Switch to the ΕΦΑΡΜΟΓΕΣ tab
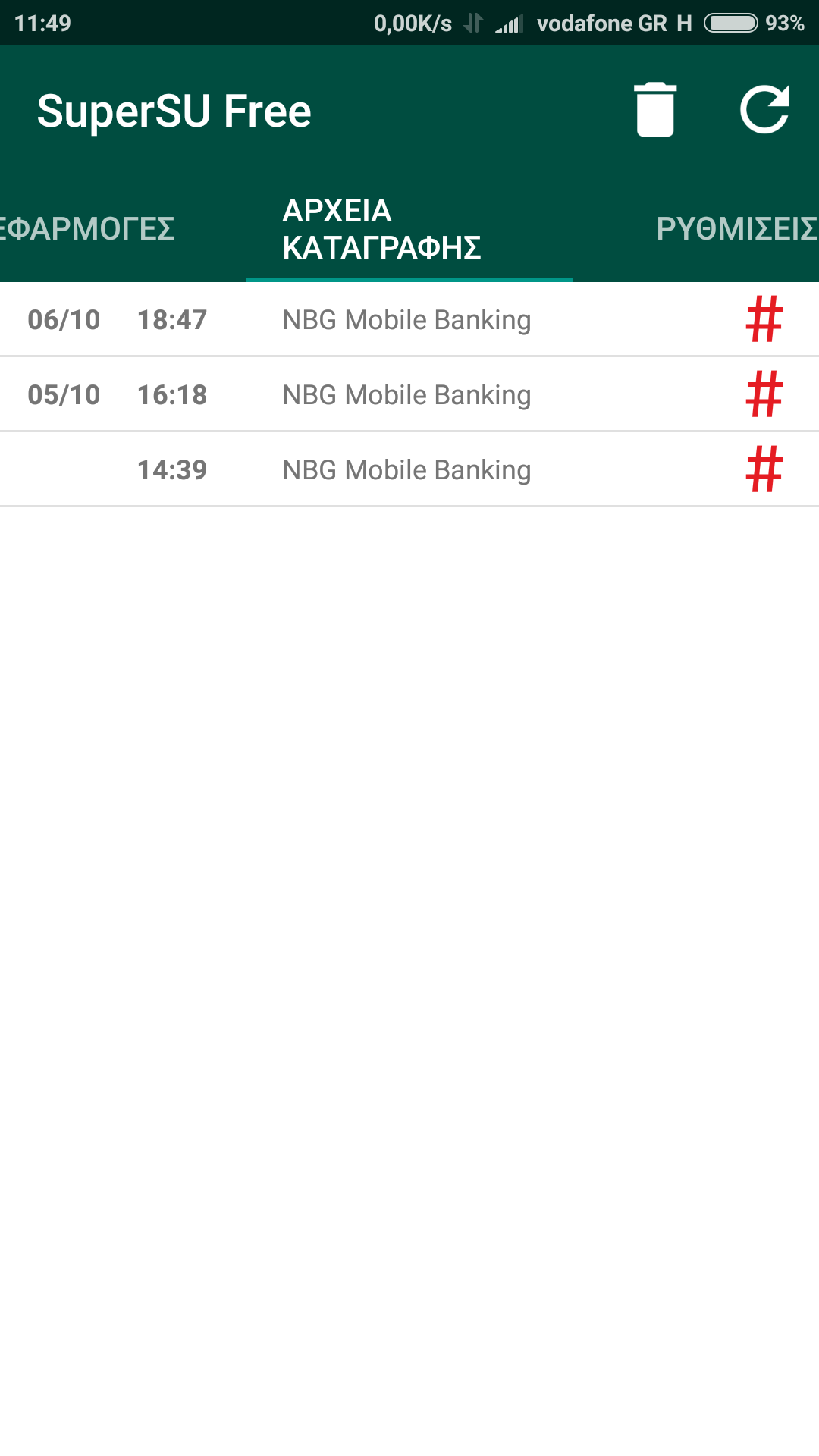This screenshot has width=819, height=1456. click(88, 229)
